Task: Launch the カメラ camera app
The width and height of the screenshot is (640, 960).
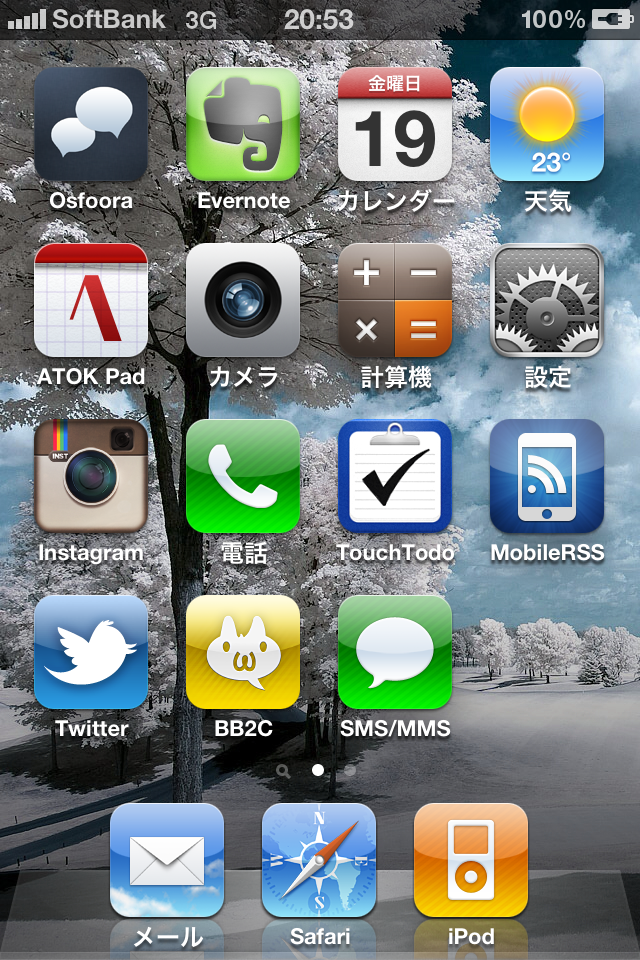Action: coord(243,300)
